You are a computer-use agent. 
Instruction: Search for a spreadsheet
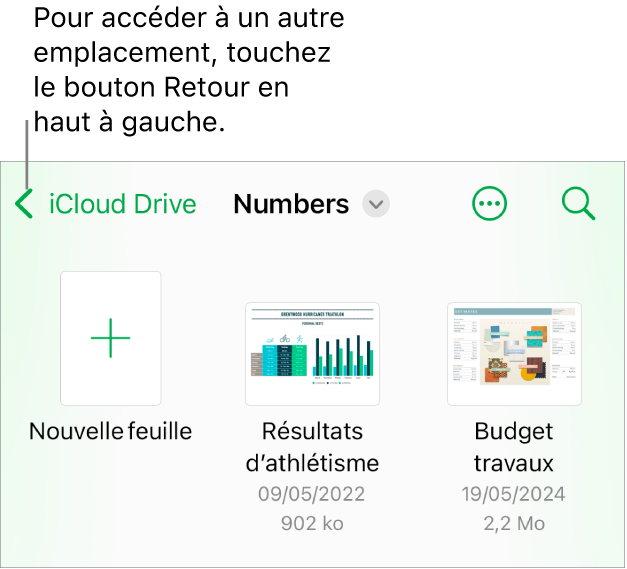pos(578,205)
